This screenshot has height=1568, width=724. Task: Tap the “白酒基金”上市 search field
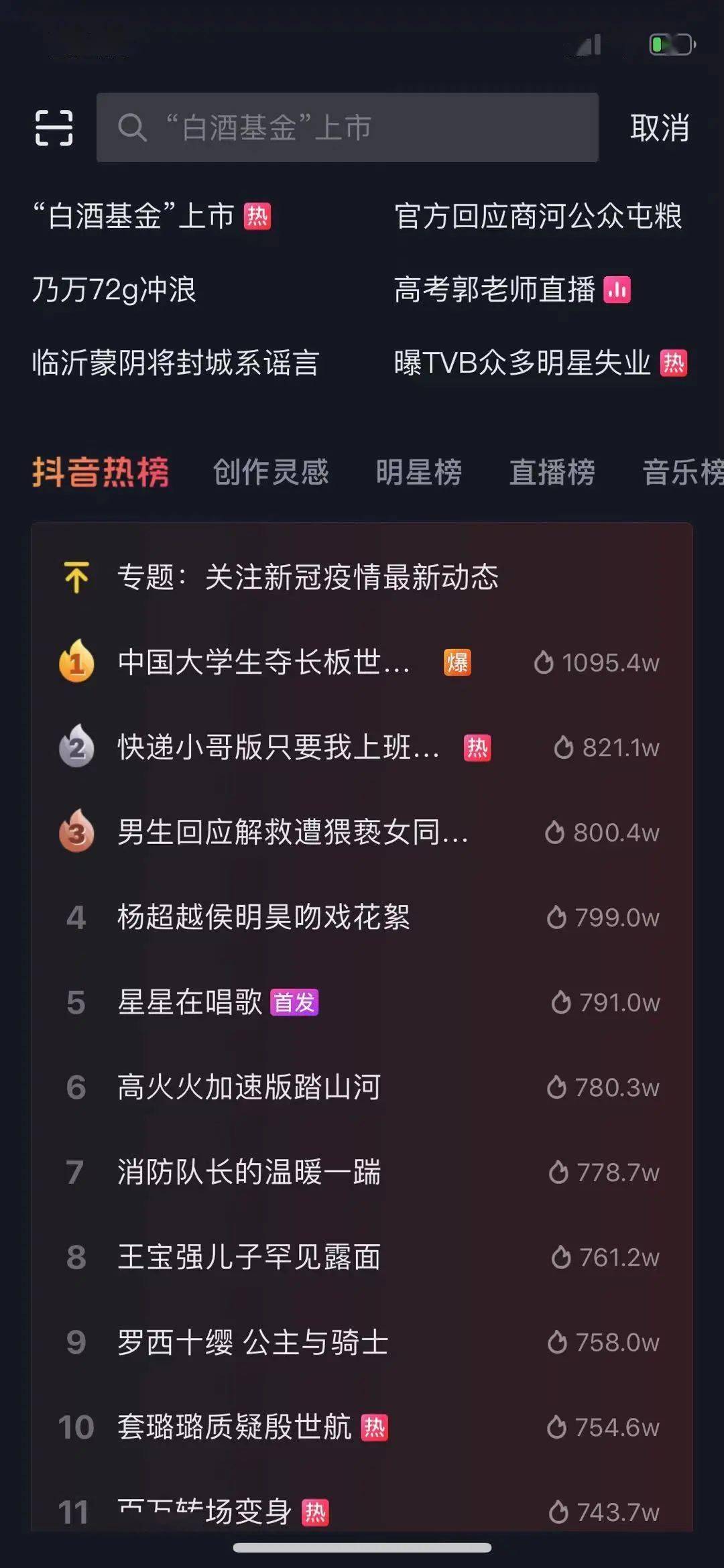coord(347,127)
